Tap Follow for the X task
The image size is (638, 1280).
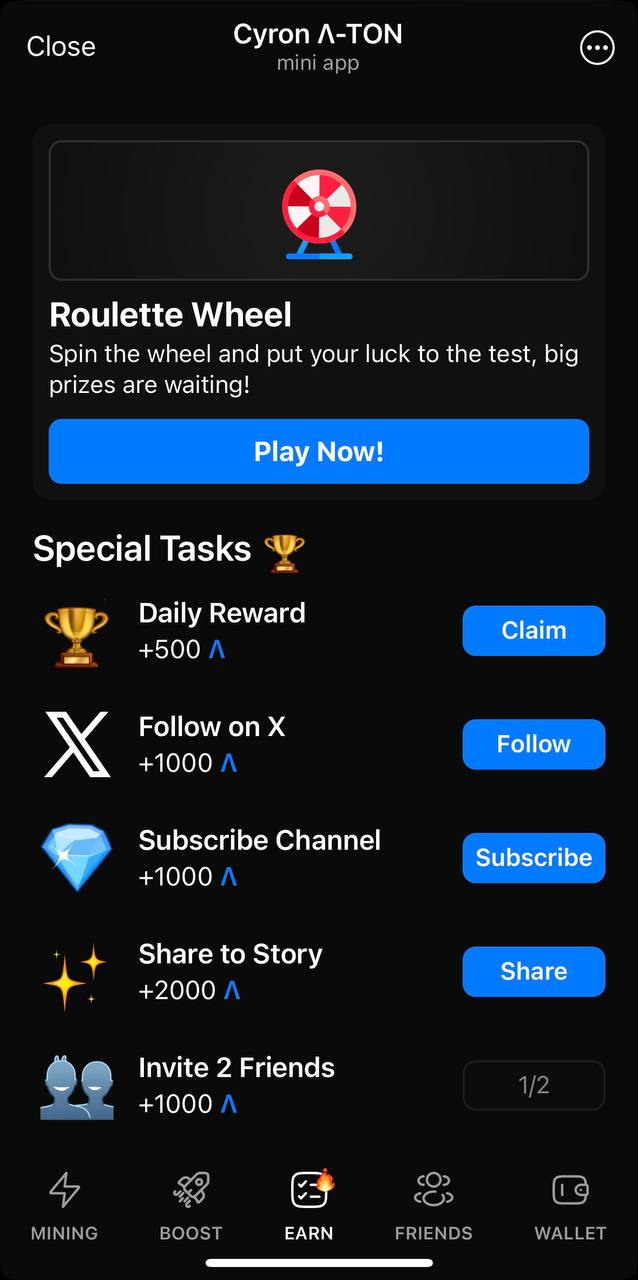(x=533, y=744)
